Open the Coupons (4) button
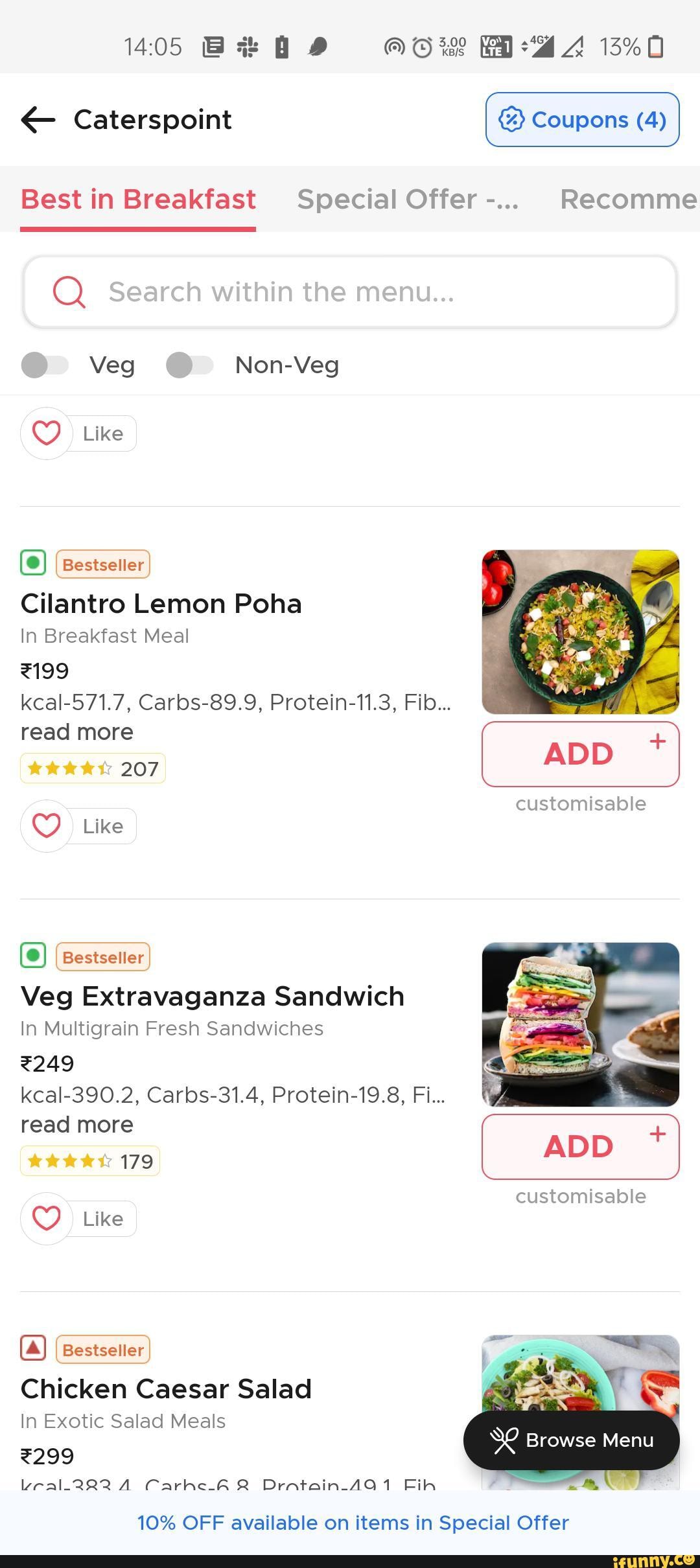This screenshot has height=1568, width=700. [582, 120]
